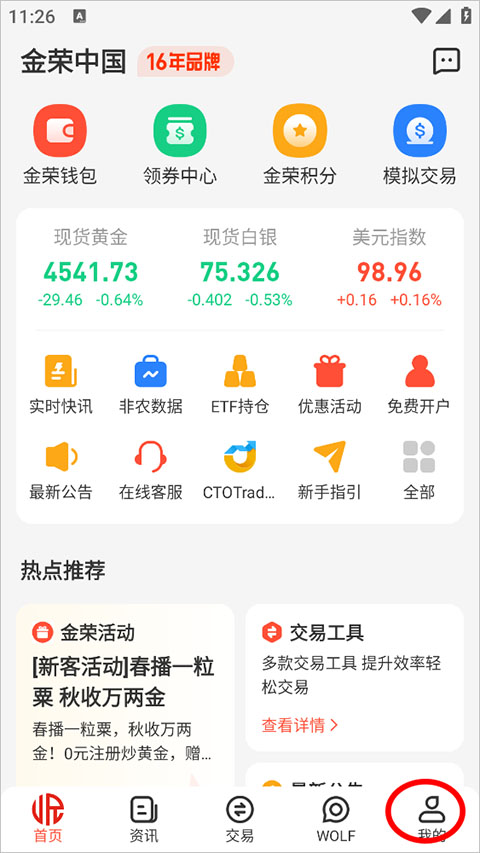The height and width of the screenshot is (853, 480).
Task: Switch to the 交易 tab
Action: 240,819
